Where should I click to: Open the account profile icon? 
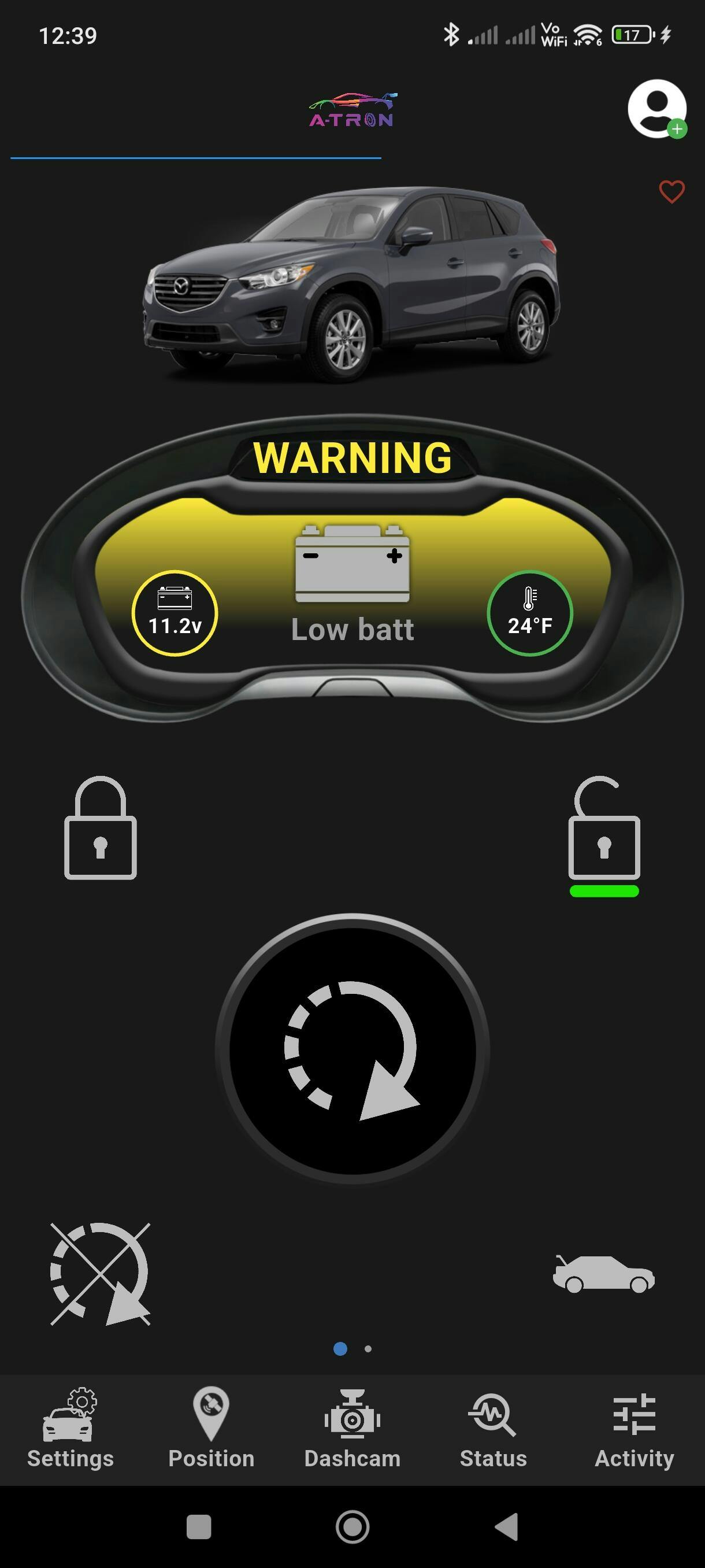tap(657, 109)
